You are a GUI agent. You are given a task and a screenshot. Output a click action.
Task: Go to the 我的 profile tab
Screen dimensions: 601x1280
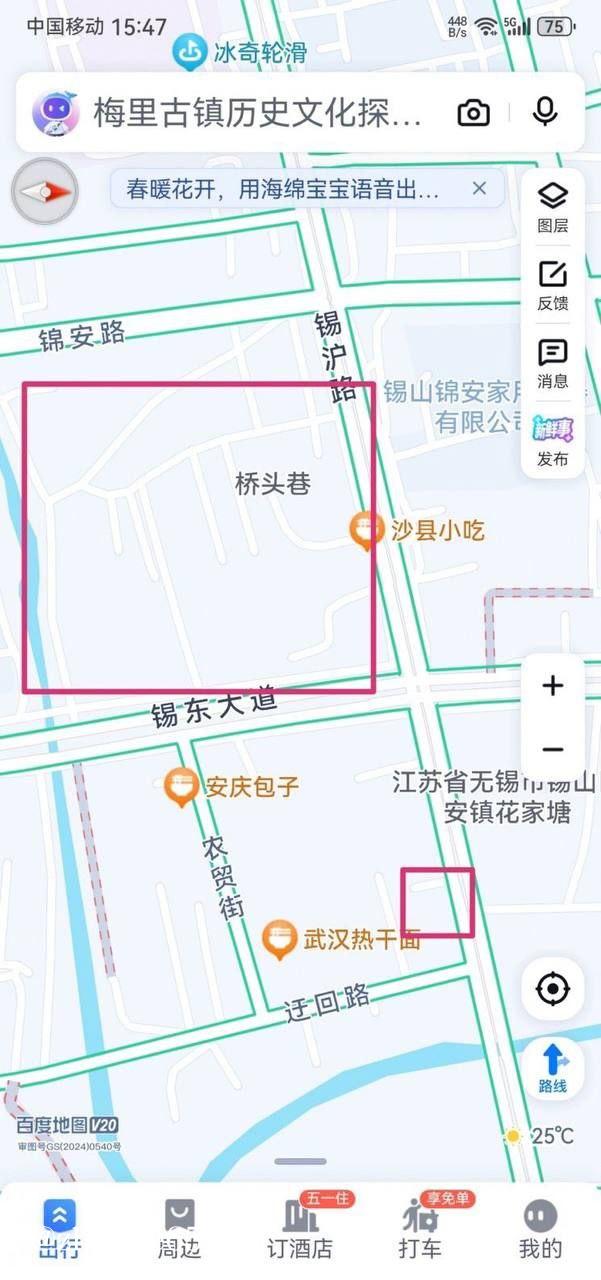point(540,1229)
